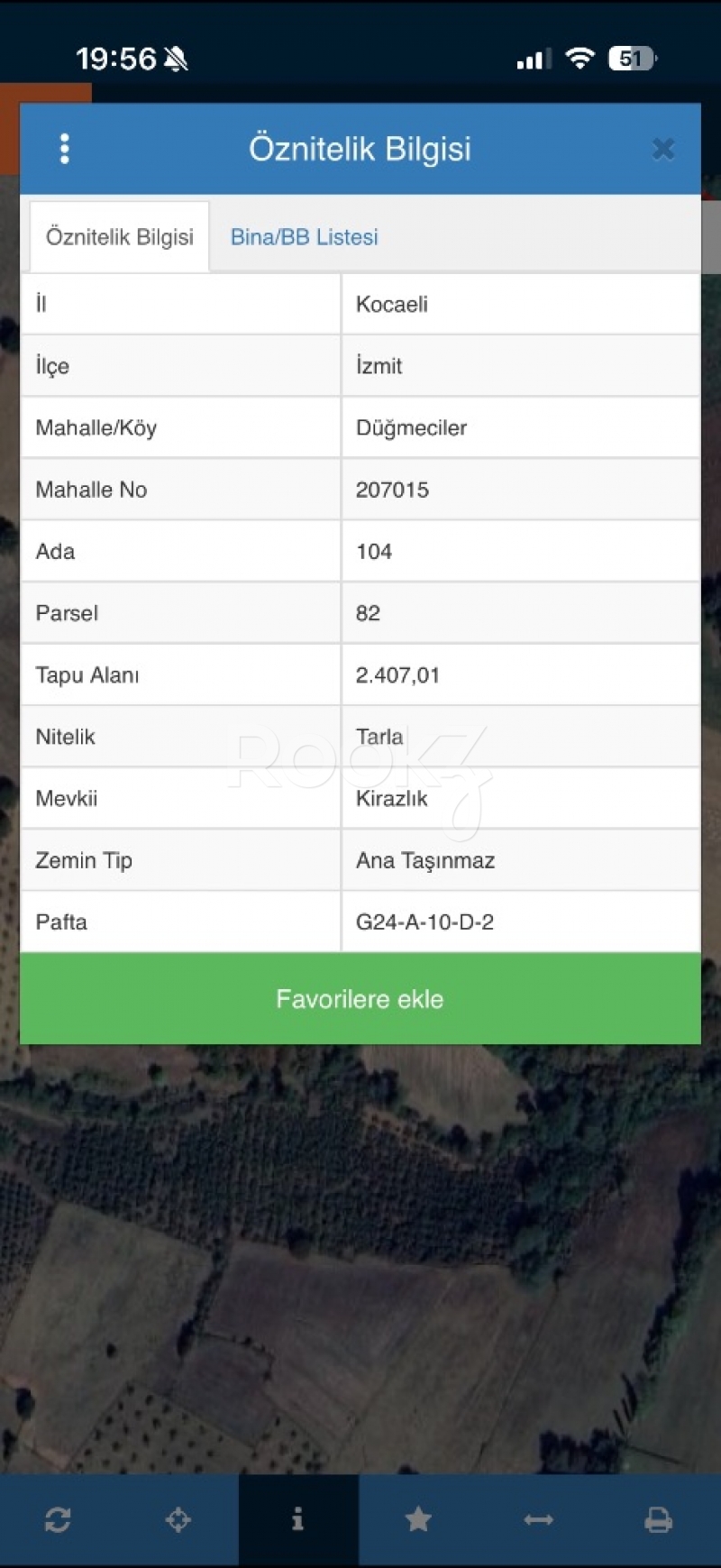This screenshot has width=721, height=1568.
Task: Open the three-dot menu in the header
Action: point(64,149)
